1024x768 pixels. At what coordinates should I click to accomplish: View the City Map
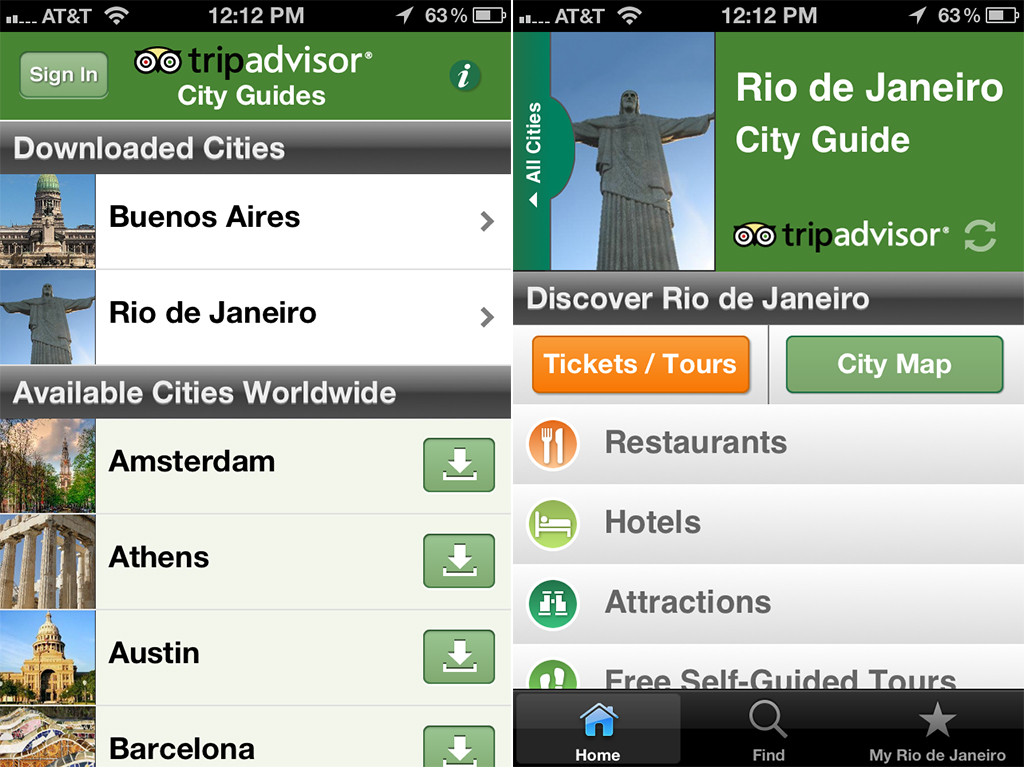click(894, 364)
